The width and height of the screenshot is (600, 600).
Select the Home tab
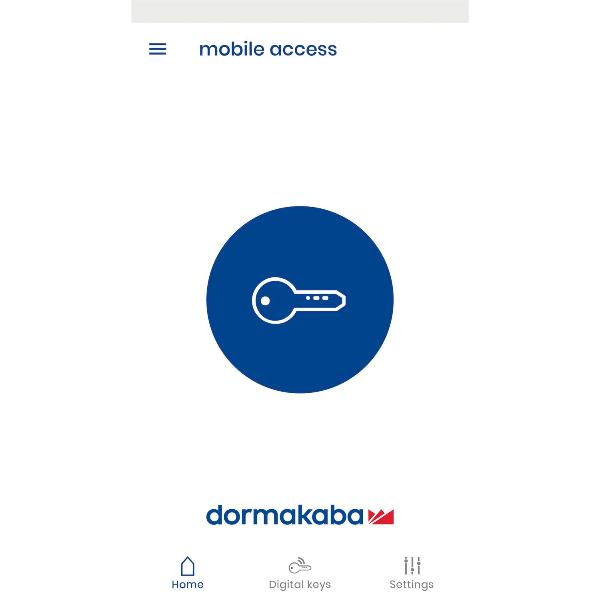point(187,573)
